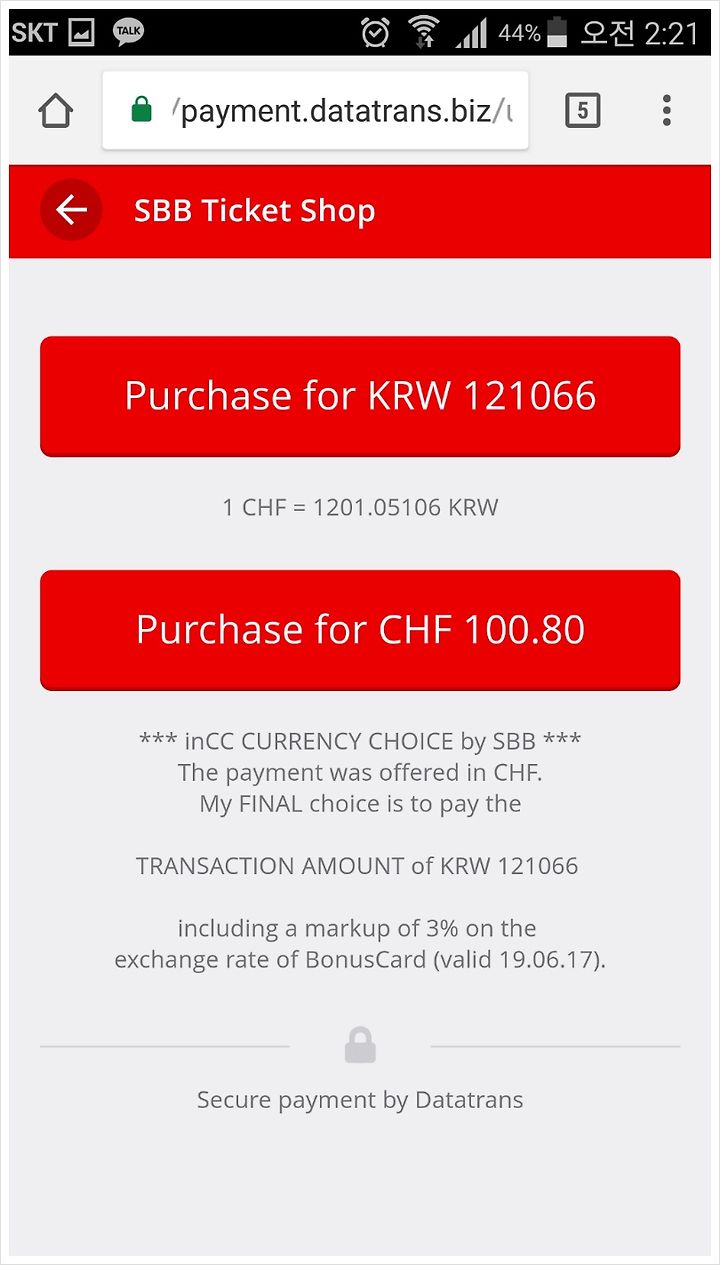Screen dimensions: 720x1265
Task: Open the browser home page
Action: [56, 111]
